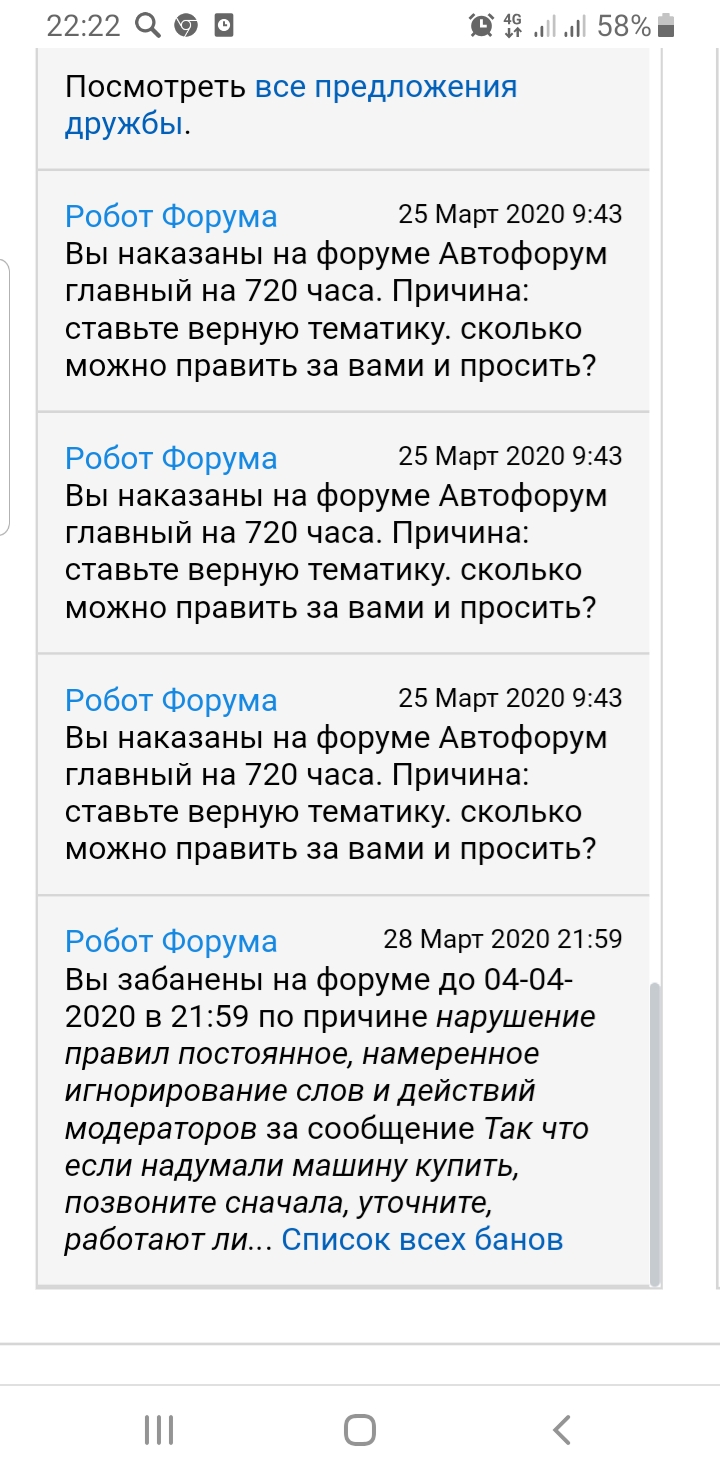The width and height of the screenshot is (720, 1480).
Task: Open Робот Форума on the 28 Март message
Action: tap(171, 942)
